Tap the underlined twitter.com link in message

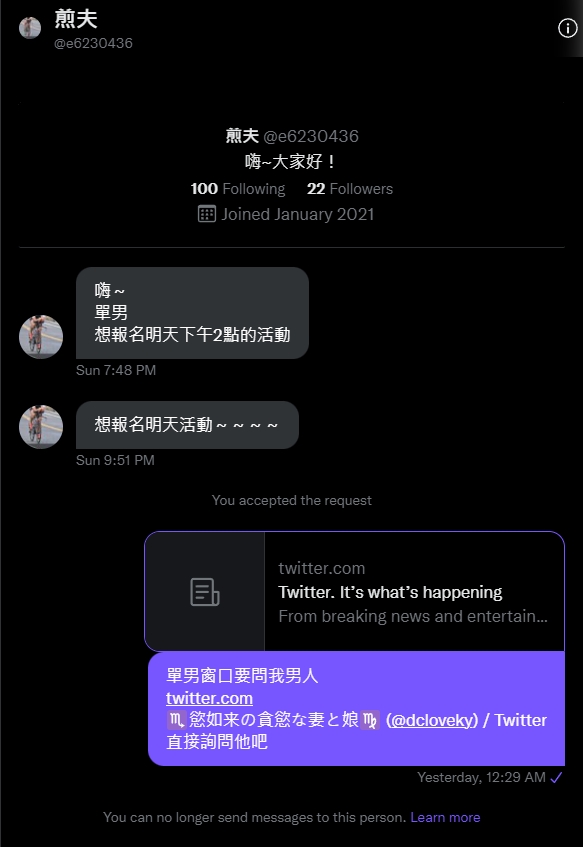click(x=209, y=698)
